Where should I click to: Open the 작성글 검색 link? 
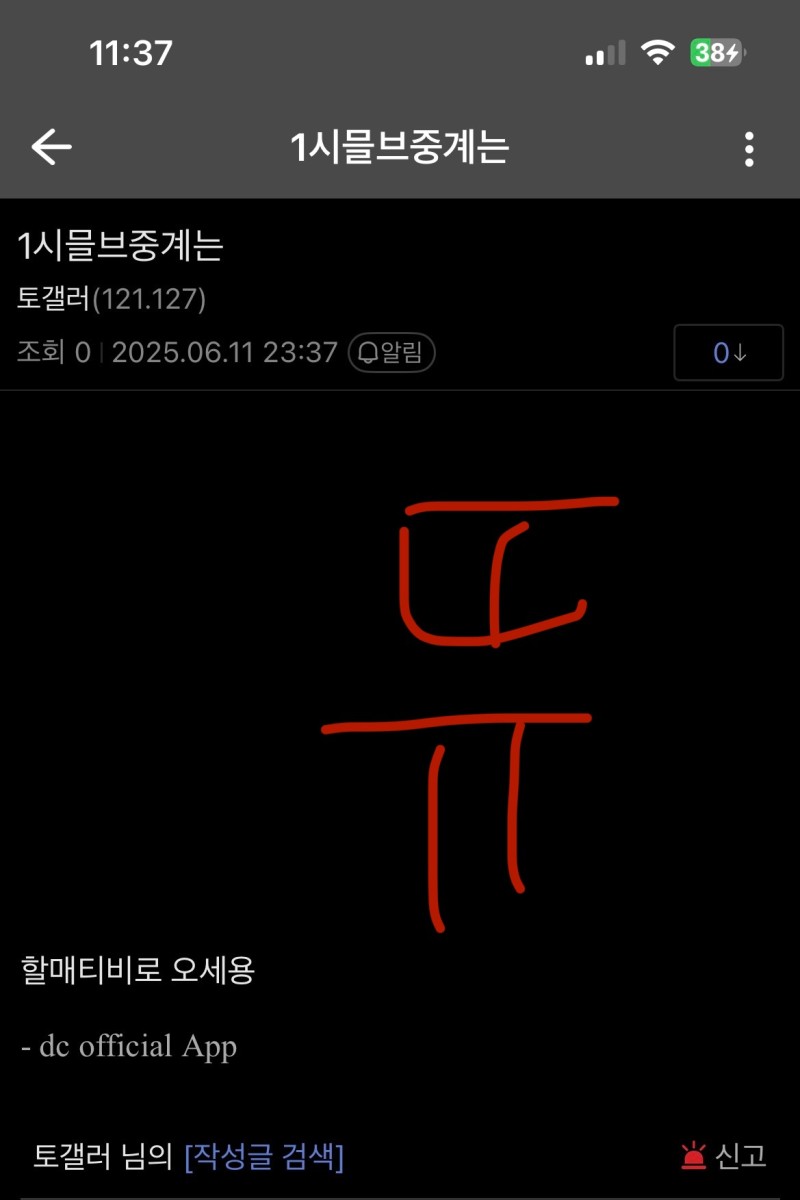tap(264, 1157)
